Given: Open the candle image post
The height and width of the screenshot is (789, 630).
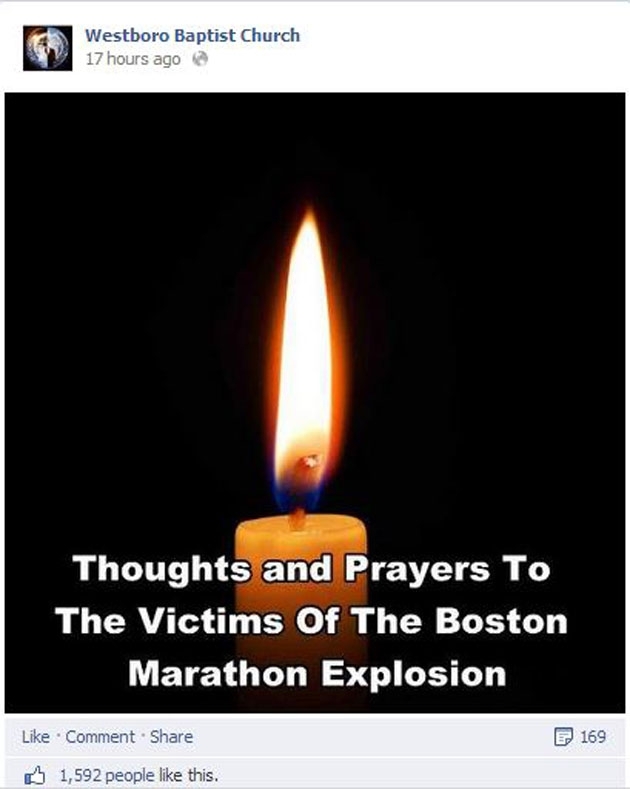Looking at the screenshot, I should point(315,402).
